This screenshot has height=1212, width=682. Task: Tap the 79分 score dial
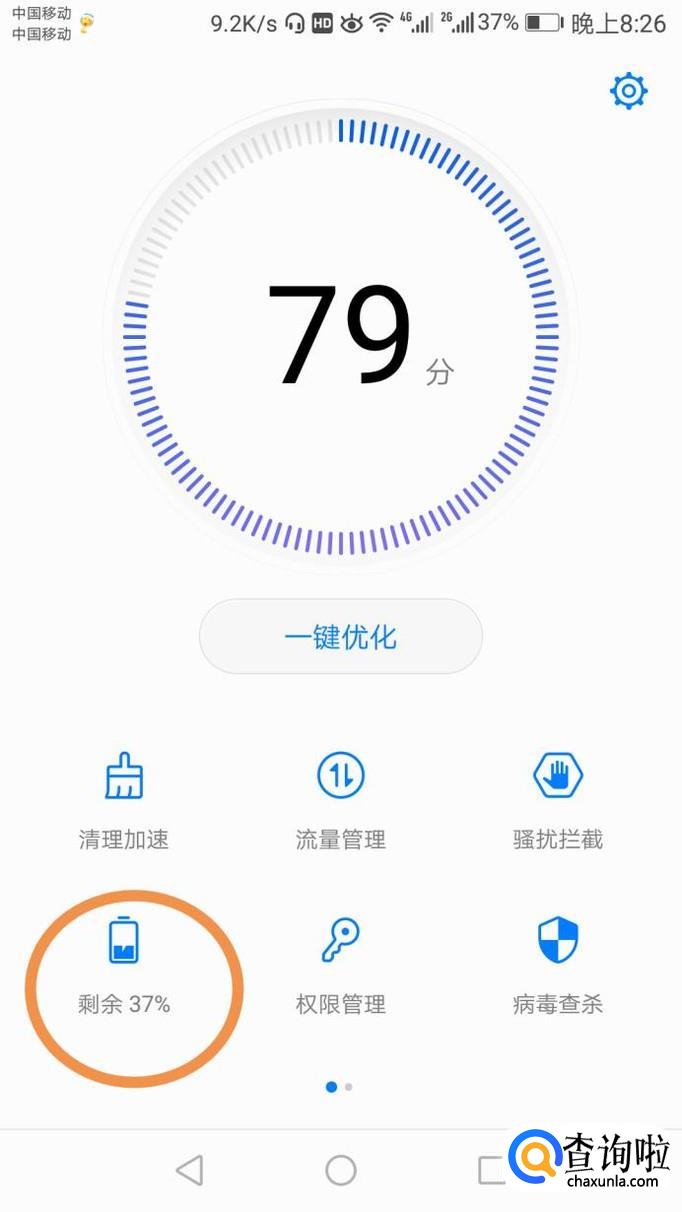341,335
